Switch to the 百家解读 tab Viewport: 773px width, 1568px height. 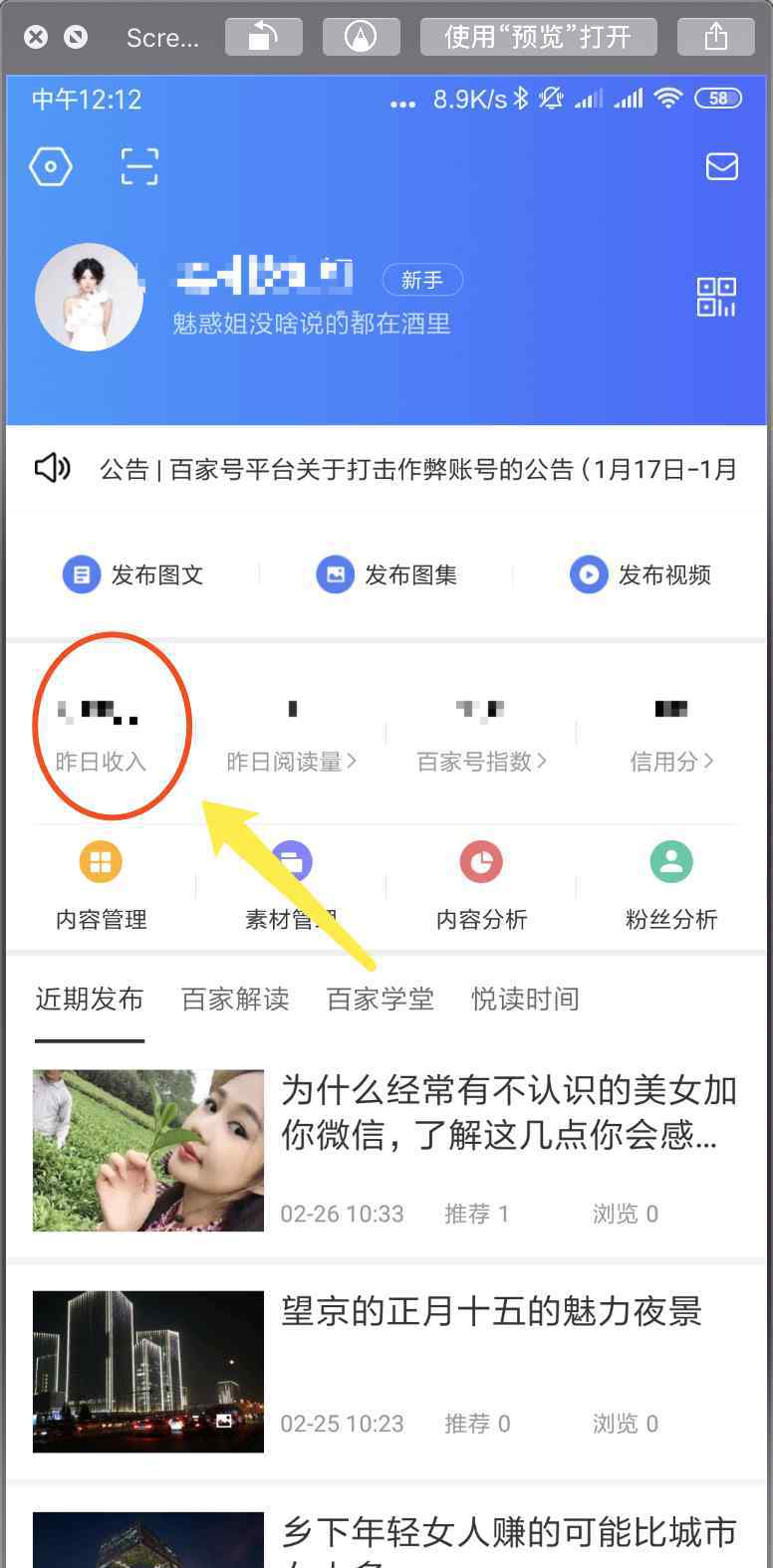235,999
